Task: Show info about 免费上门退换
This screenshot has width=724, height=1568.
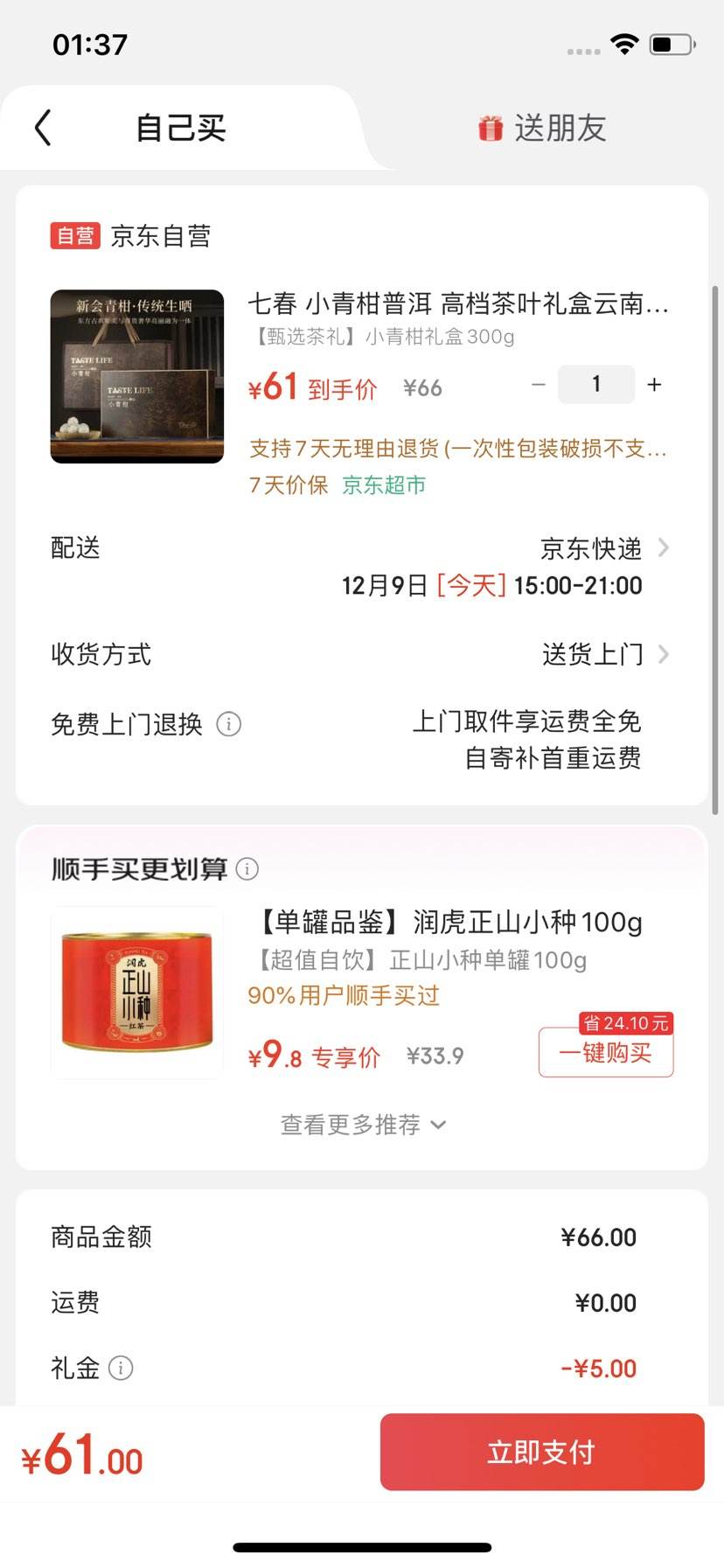Action: (x=229, y=724)
